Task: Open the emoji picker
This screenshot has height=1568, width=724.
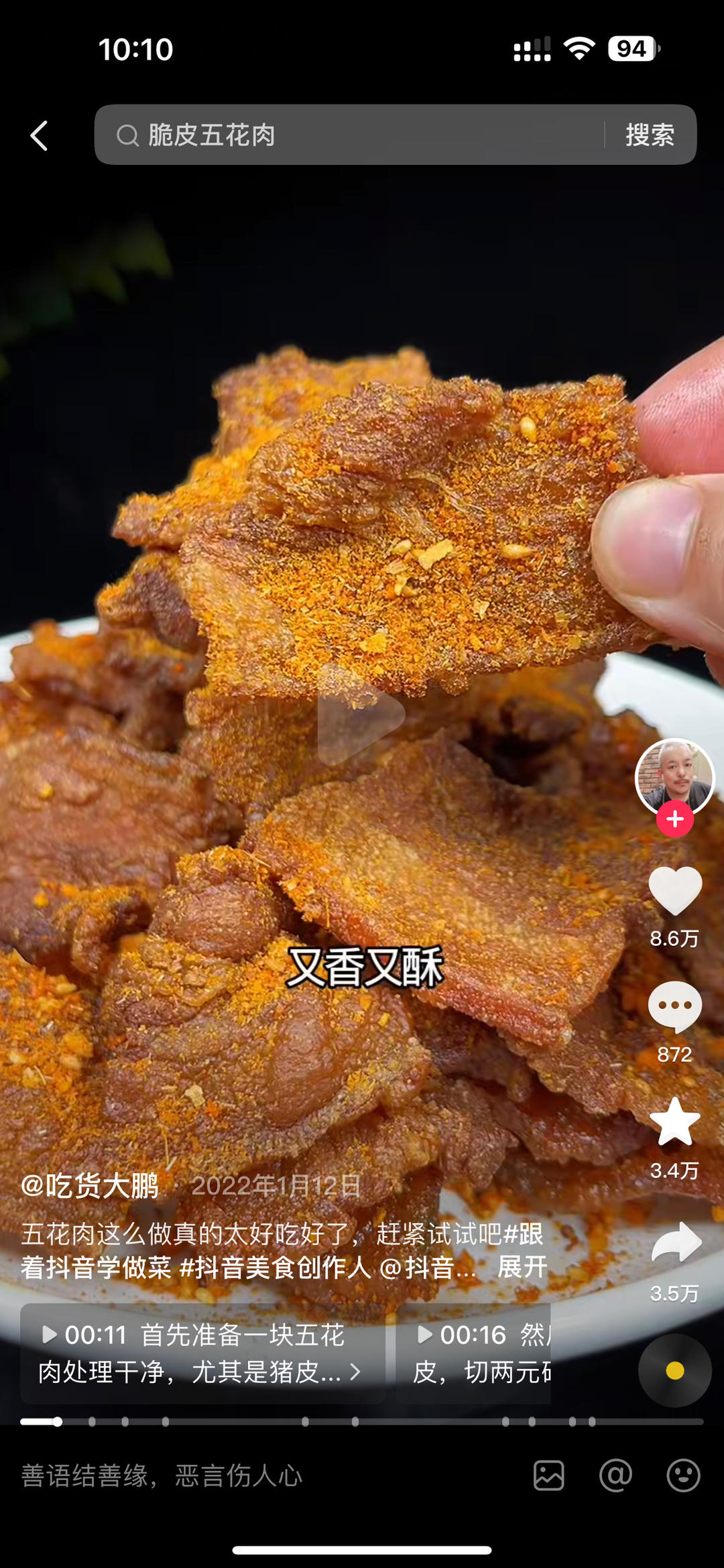Action: tap(683, 1475)
